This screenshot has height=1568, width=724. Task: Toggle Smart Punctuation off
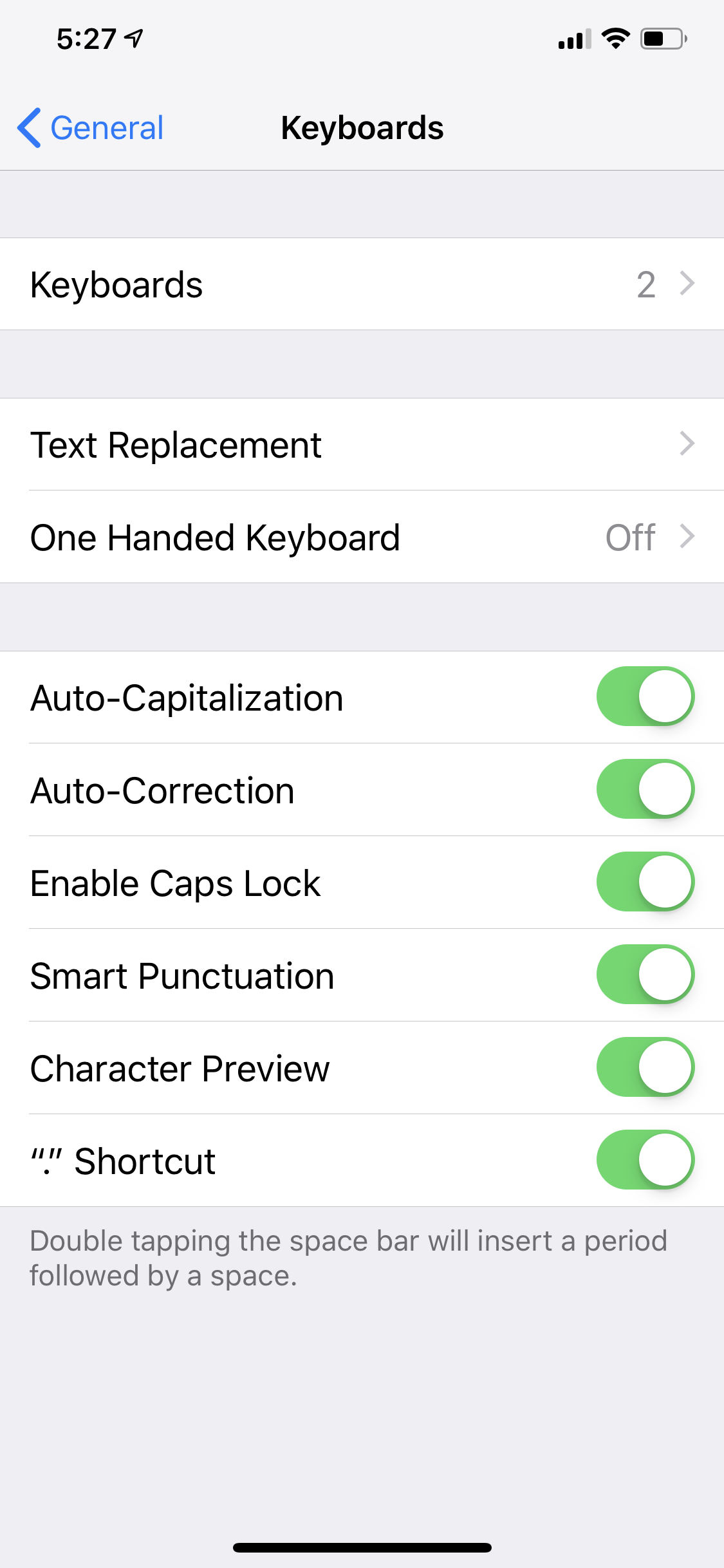[x=644, y=975]
